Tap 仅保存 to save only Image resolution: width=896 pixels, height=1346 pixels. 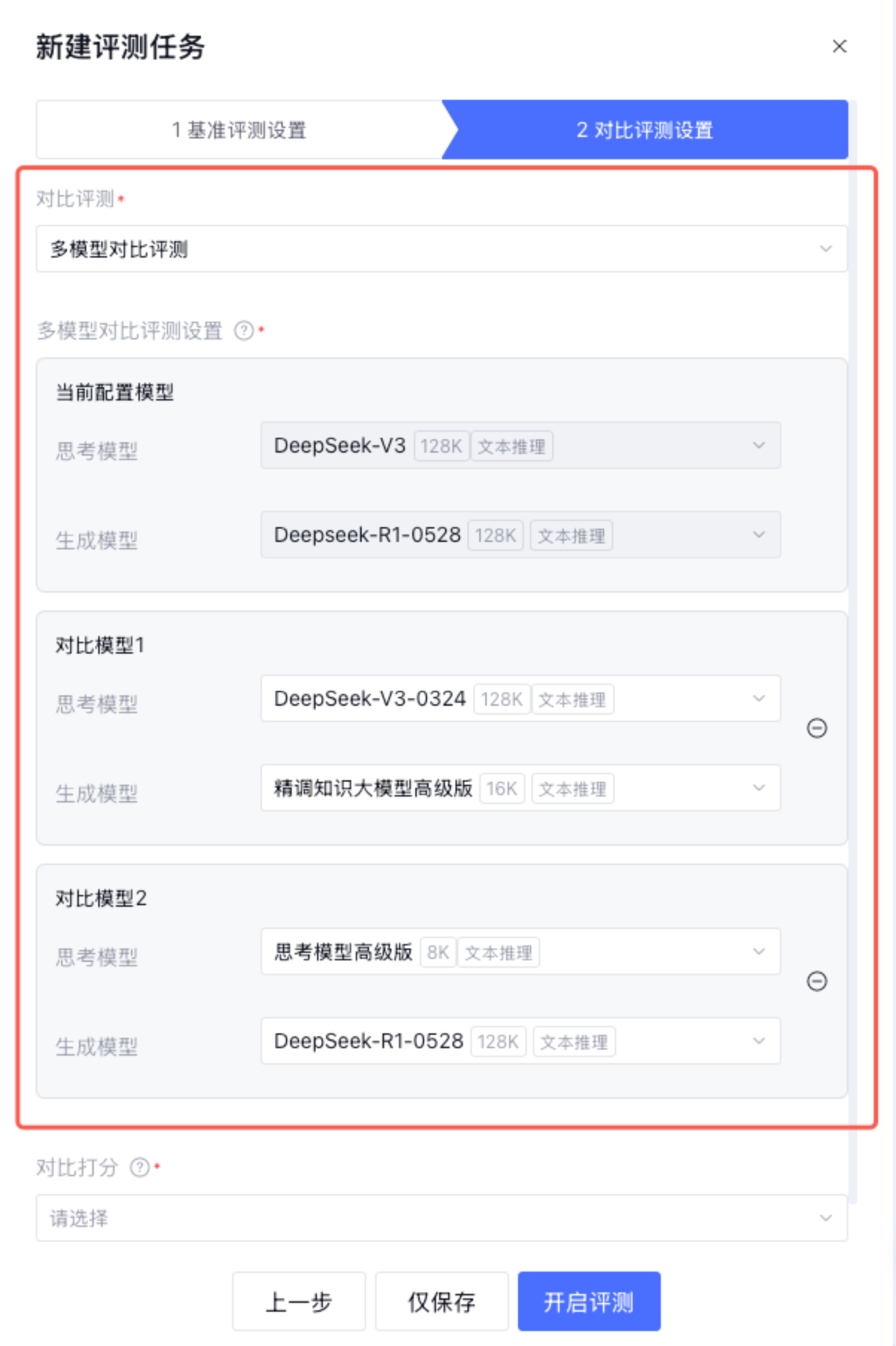(441, 1301)
